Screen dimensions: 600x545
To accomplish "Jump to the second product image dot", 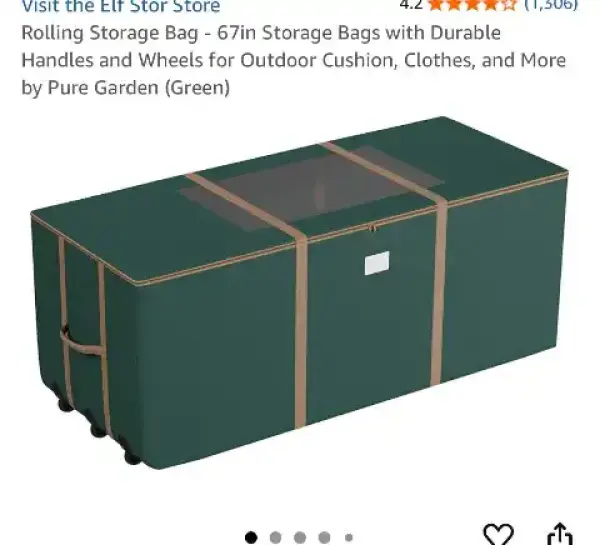I will coord(275,538).
